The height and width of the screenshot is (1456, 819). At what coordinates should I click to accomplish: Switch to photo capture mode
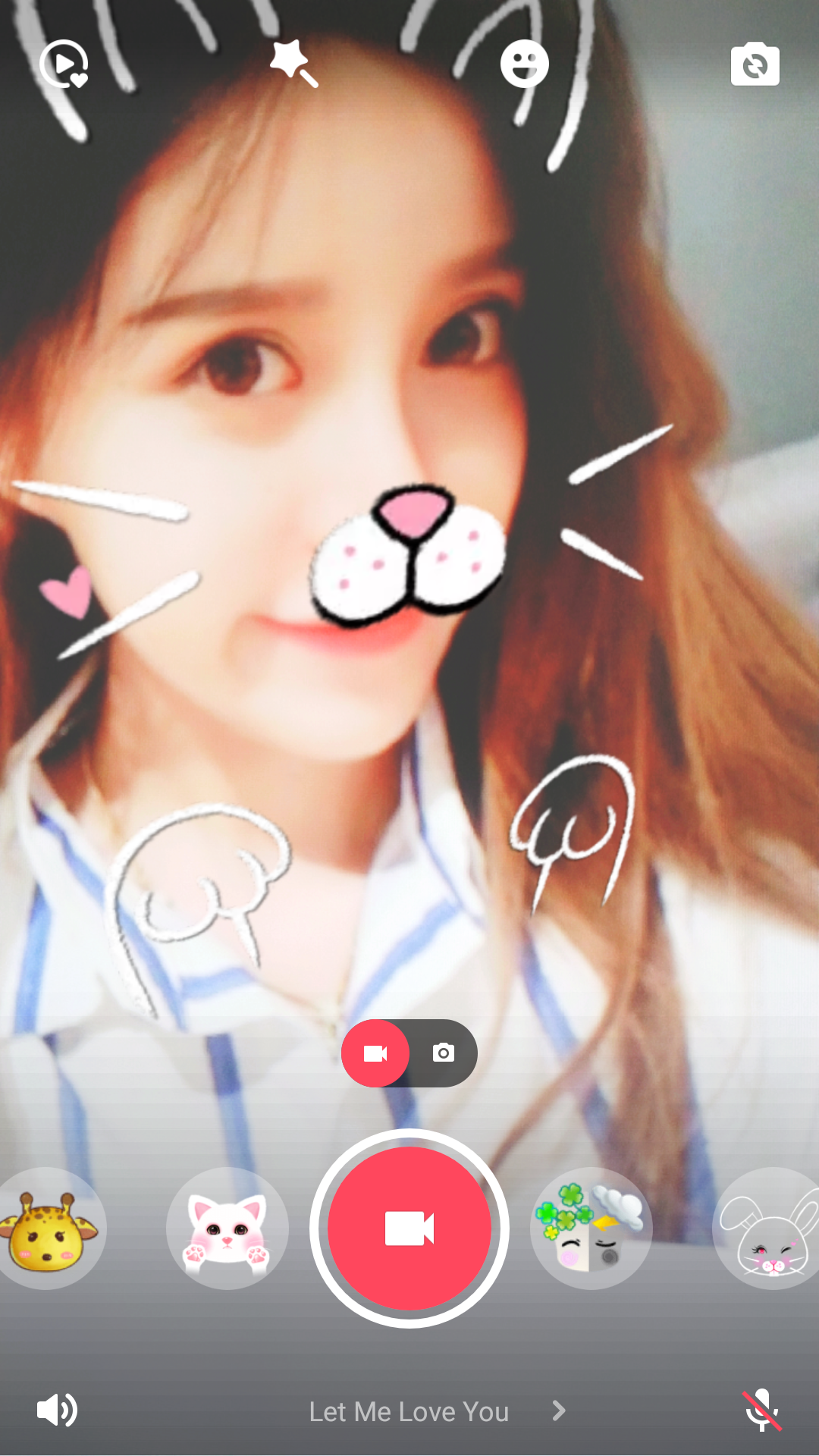click(444, 1053)
